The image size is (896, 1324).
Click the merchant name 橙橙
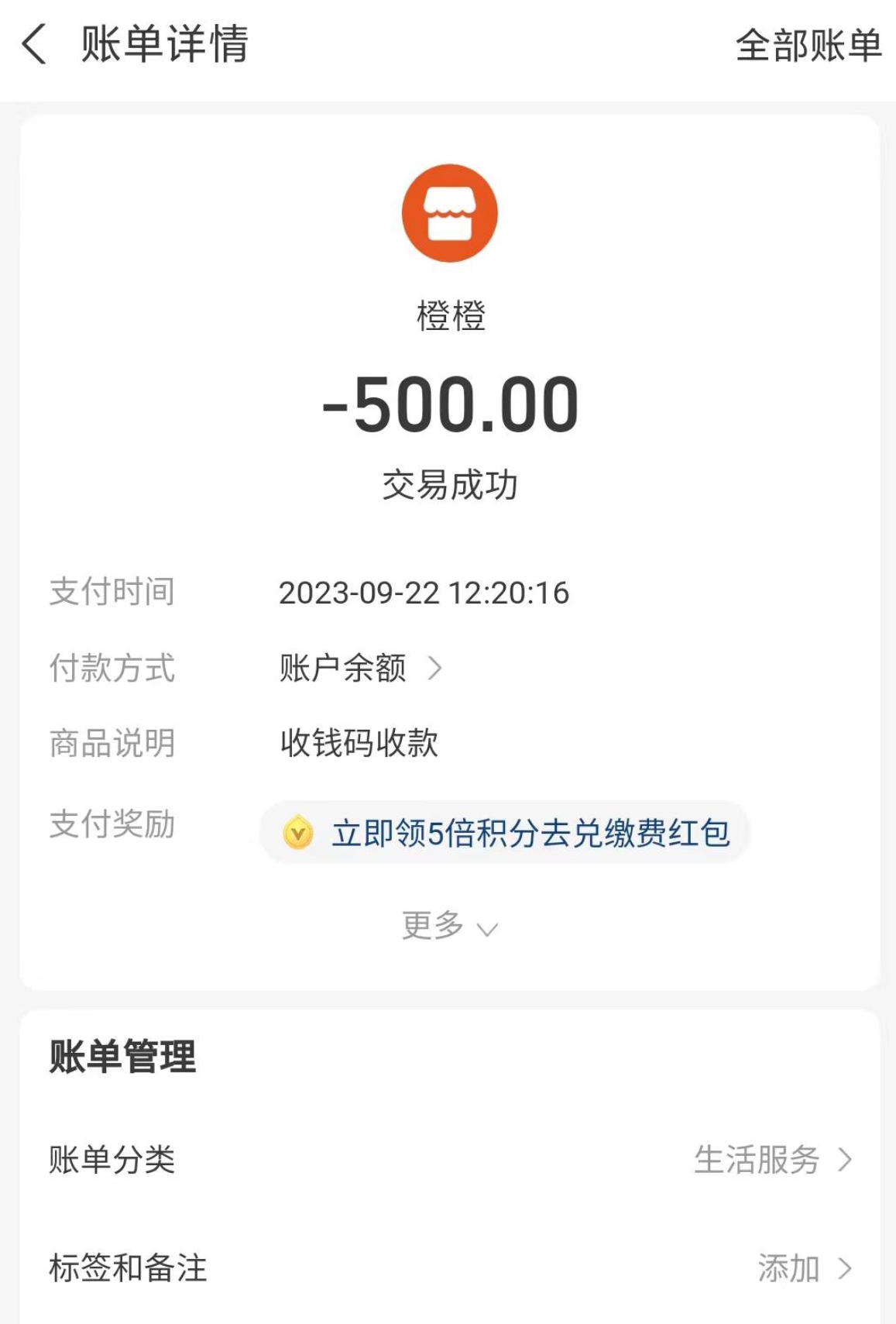[x=449, y=315]
